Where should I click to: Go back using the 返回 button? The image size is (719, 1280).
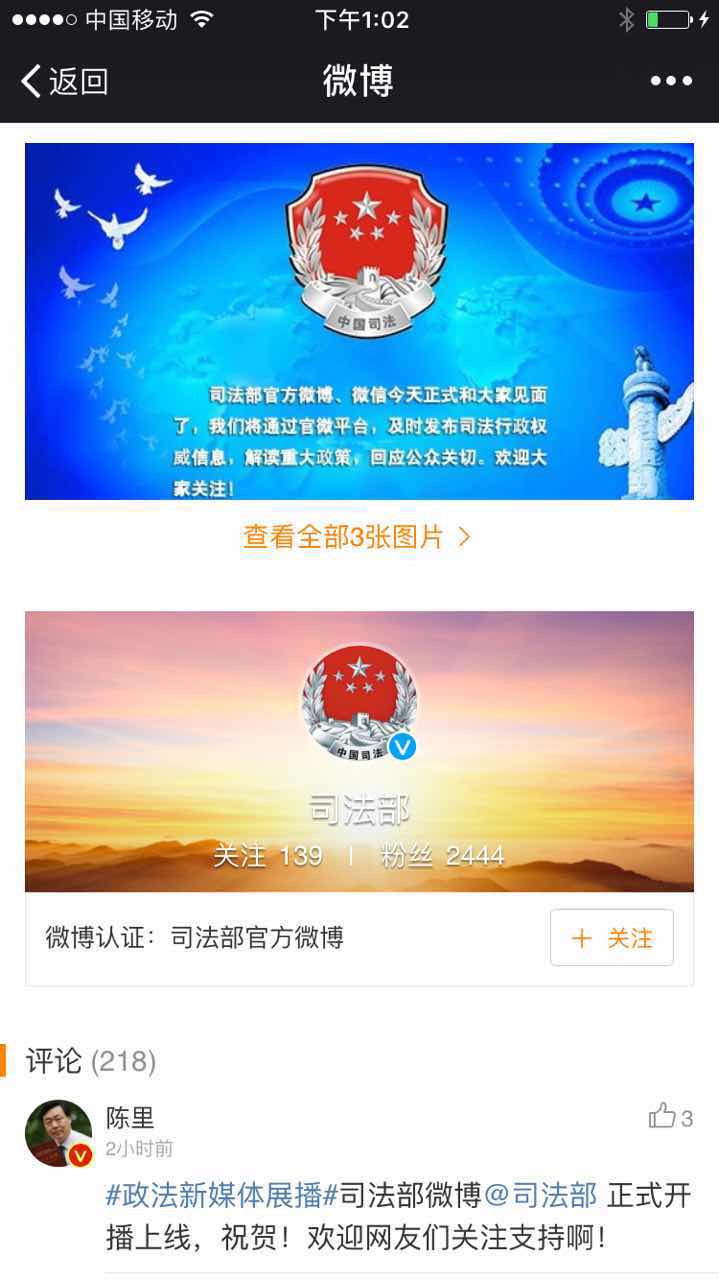[64, 81]
